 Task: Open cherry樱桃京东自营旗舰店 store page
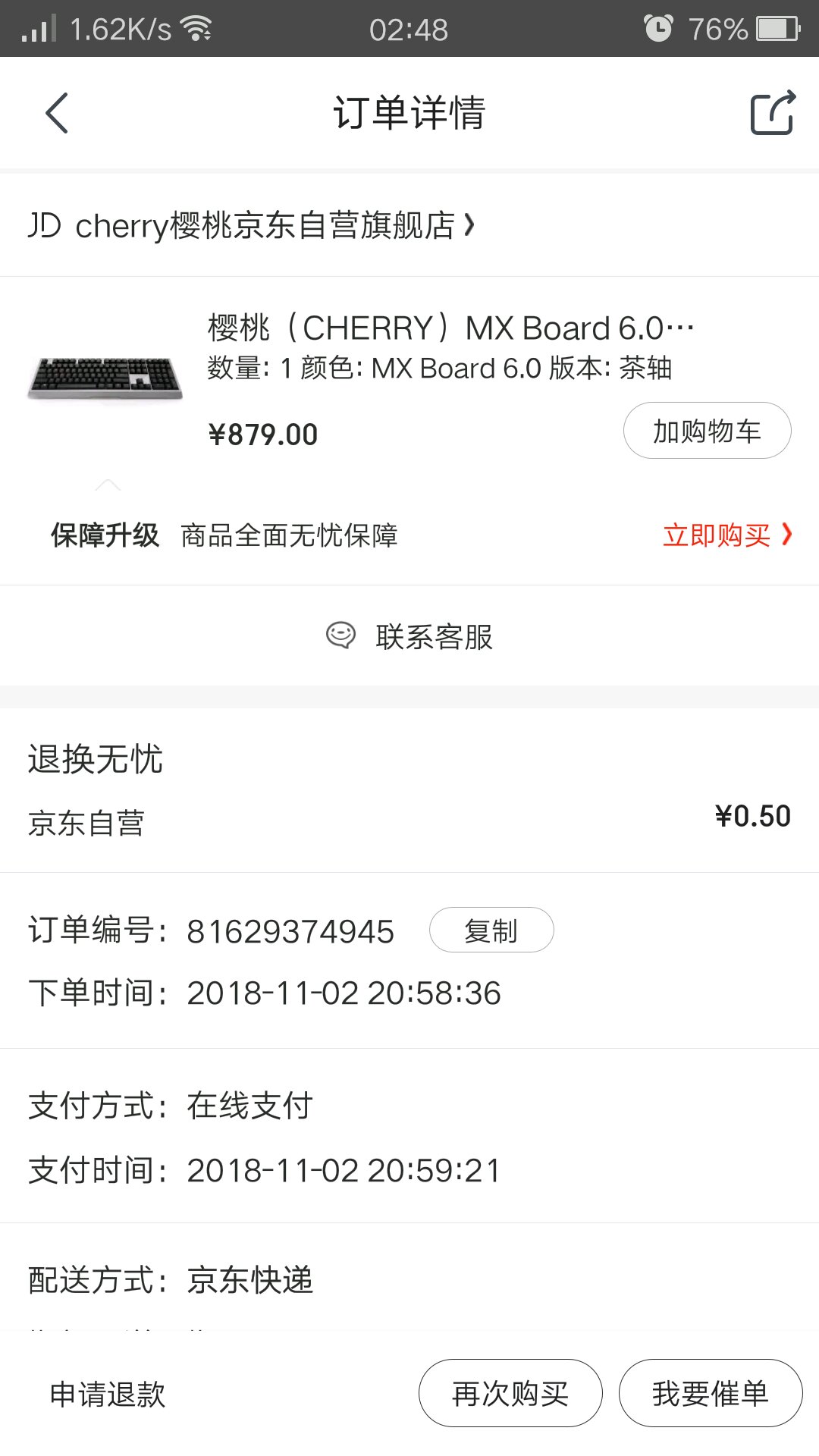click(x=250, y=225)
